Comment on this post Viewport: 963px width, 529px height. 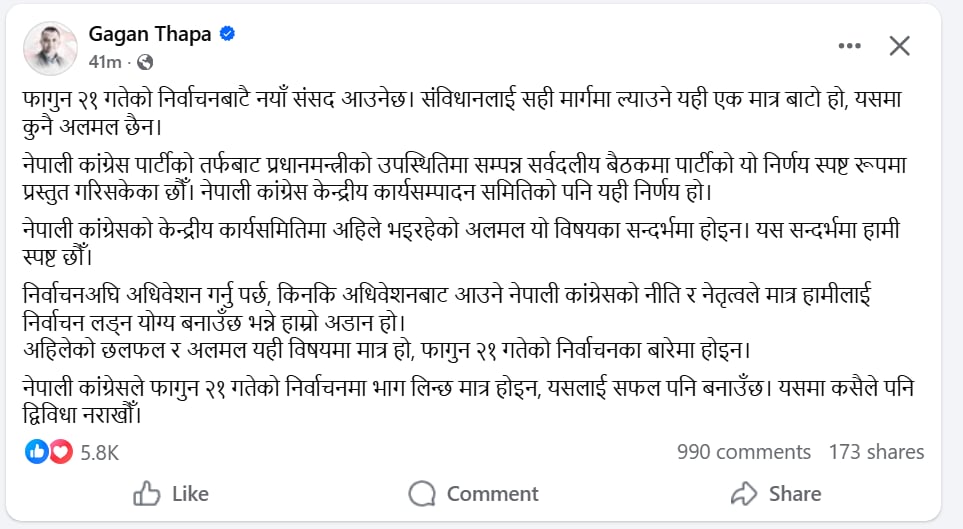coord(474,494)
